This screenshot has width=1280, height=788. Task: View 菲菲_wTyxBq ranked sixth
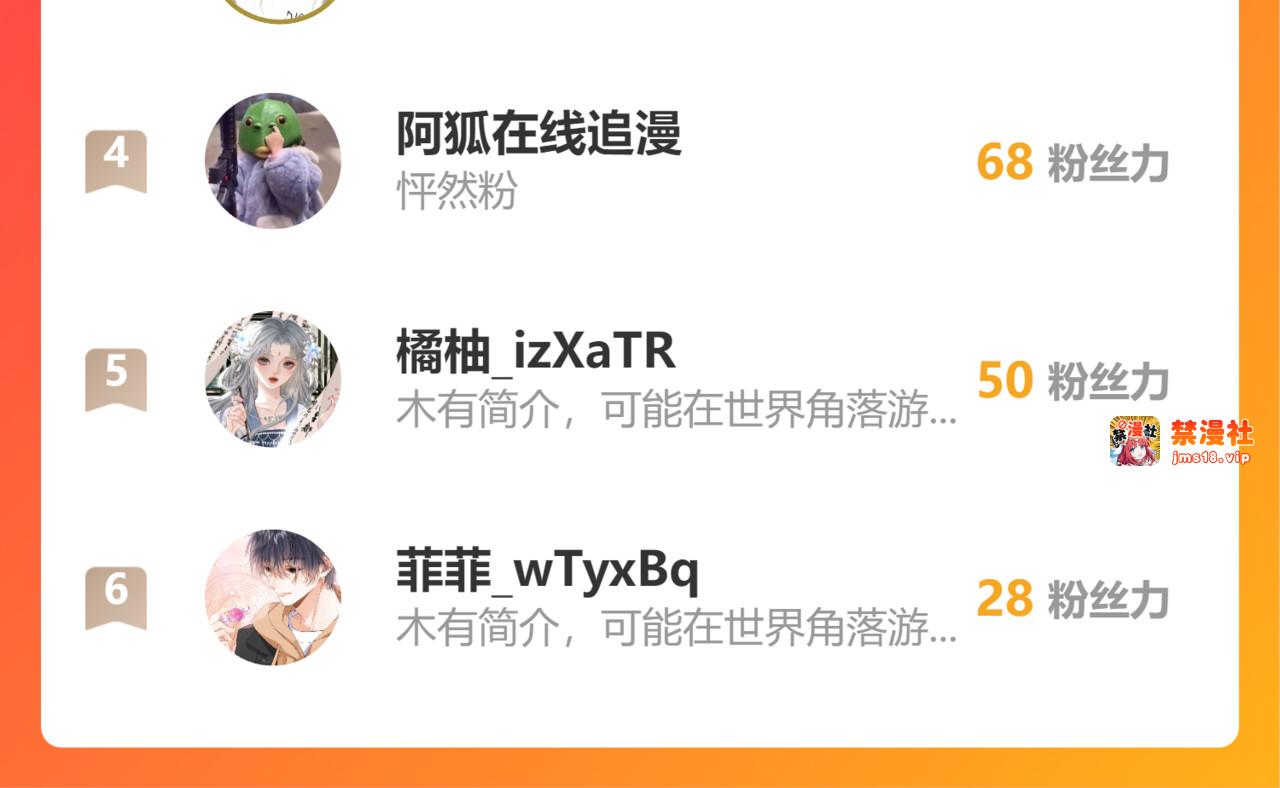pyautogui.click(x=640, y=597)
